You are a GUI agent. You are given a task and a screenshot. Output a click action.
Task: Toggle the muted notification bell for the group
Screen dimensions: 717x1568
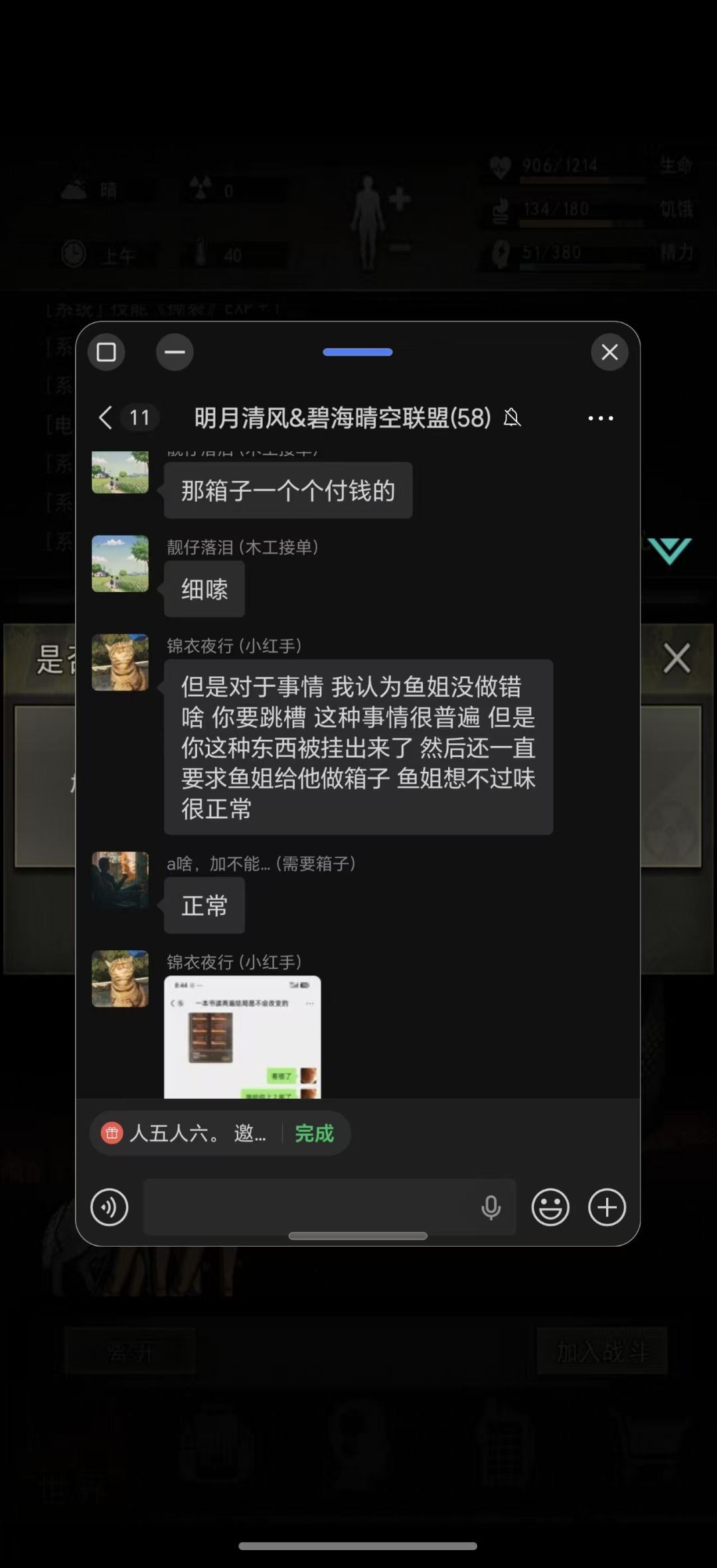click(x=511, y=418)
